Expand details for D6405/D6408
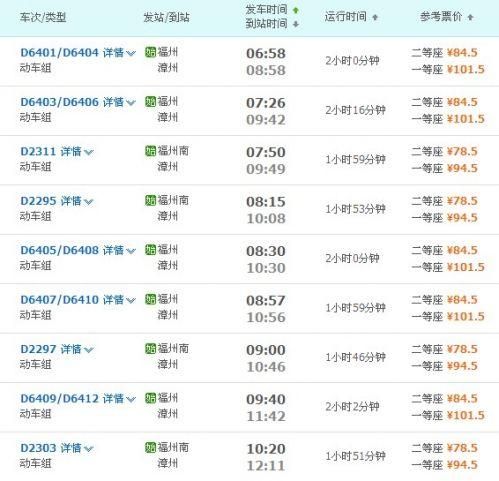 [119, 250]
